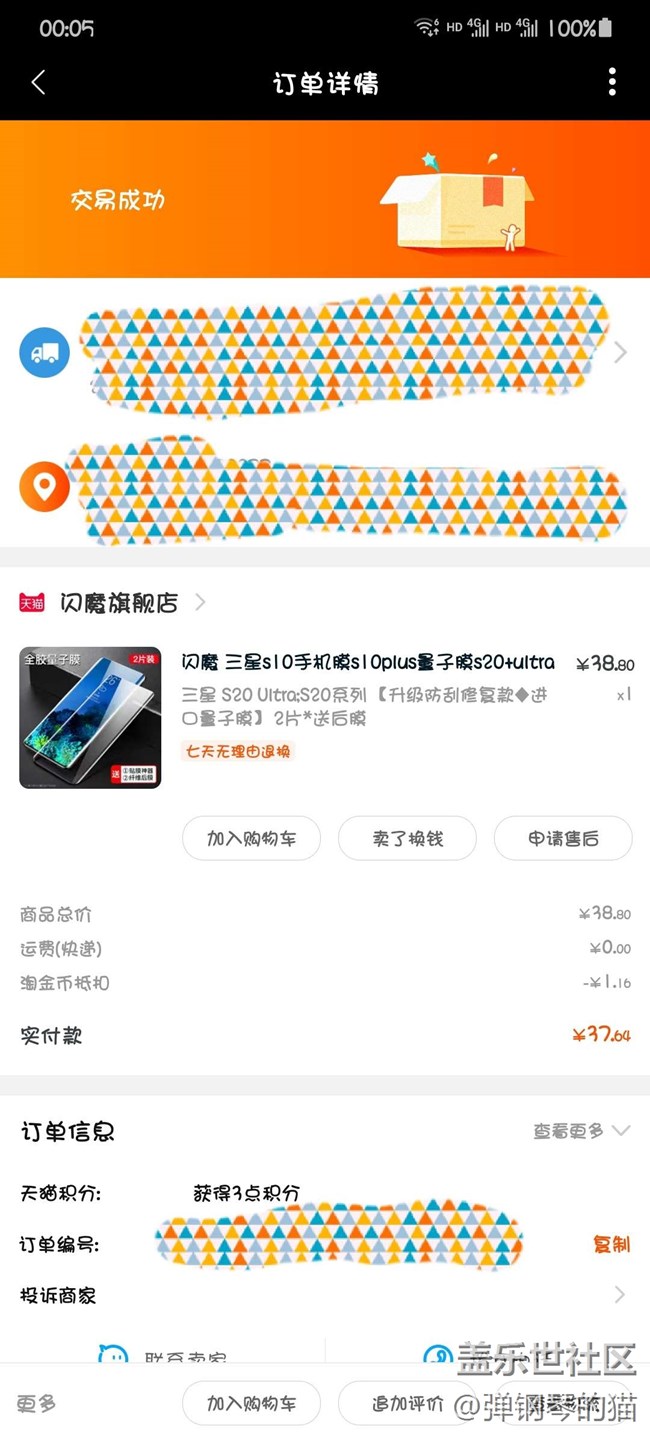Open the logistics tracking row with truck icon
650x1444 pixels.
point(340,352)
